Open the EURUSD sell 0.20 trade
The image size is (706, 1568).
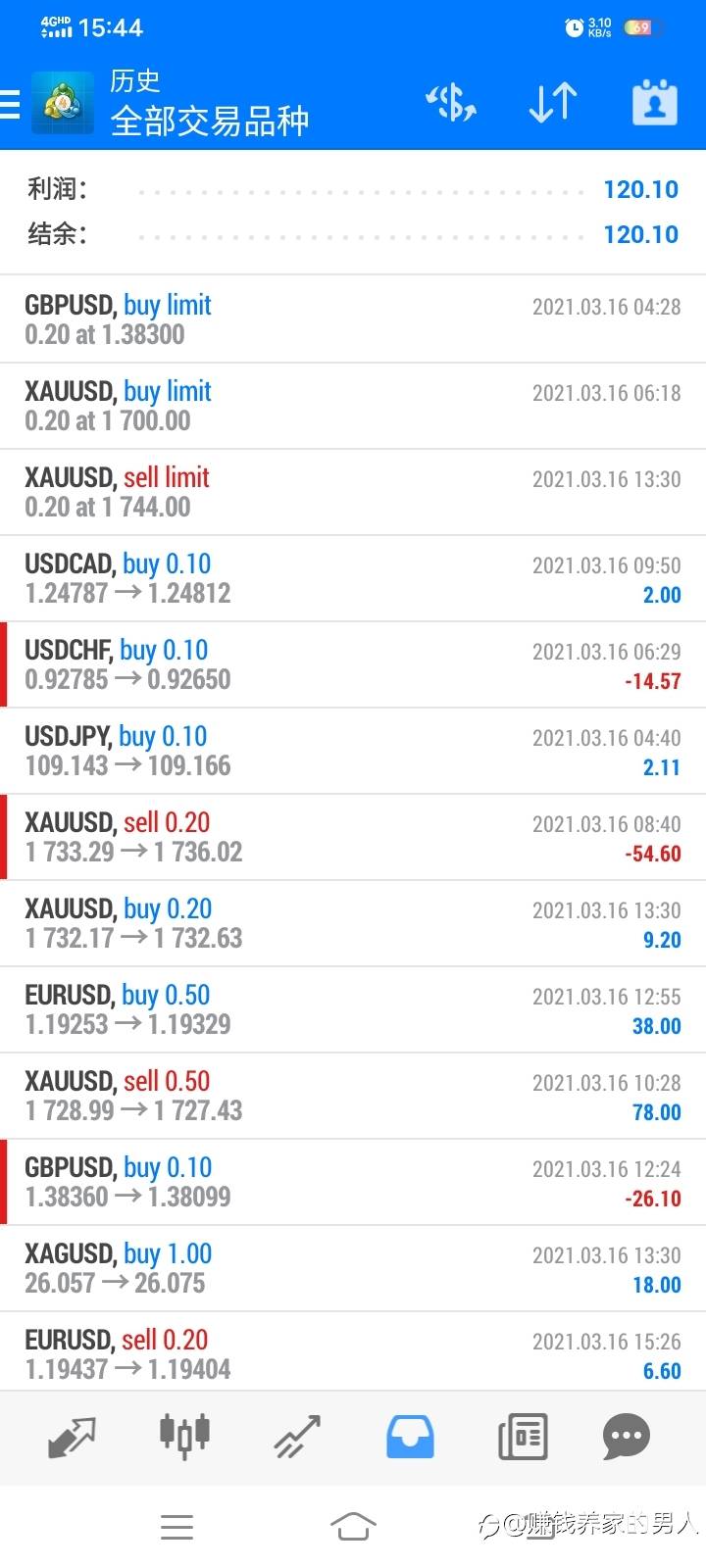click(353, 1353)
